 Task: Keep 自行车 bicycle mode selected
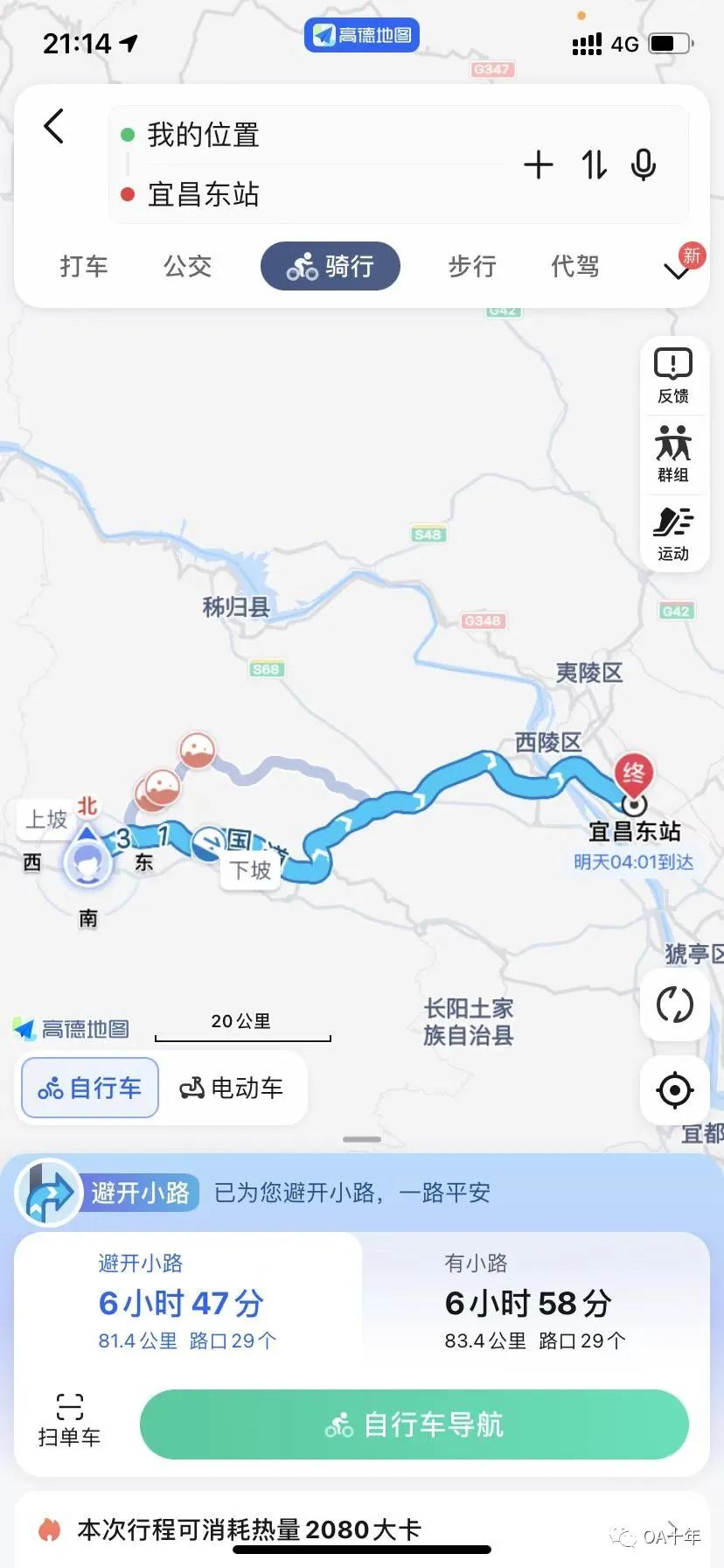tap(88, 1088)
